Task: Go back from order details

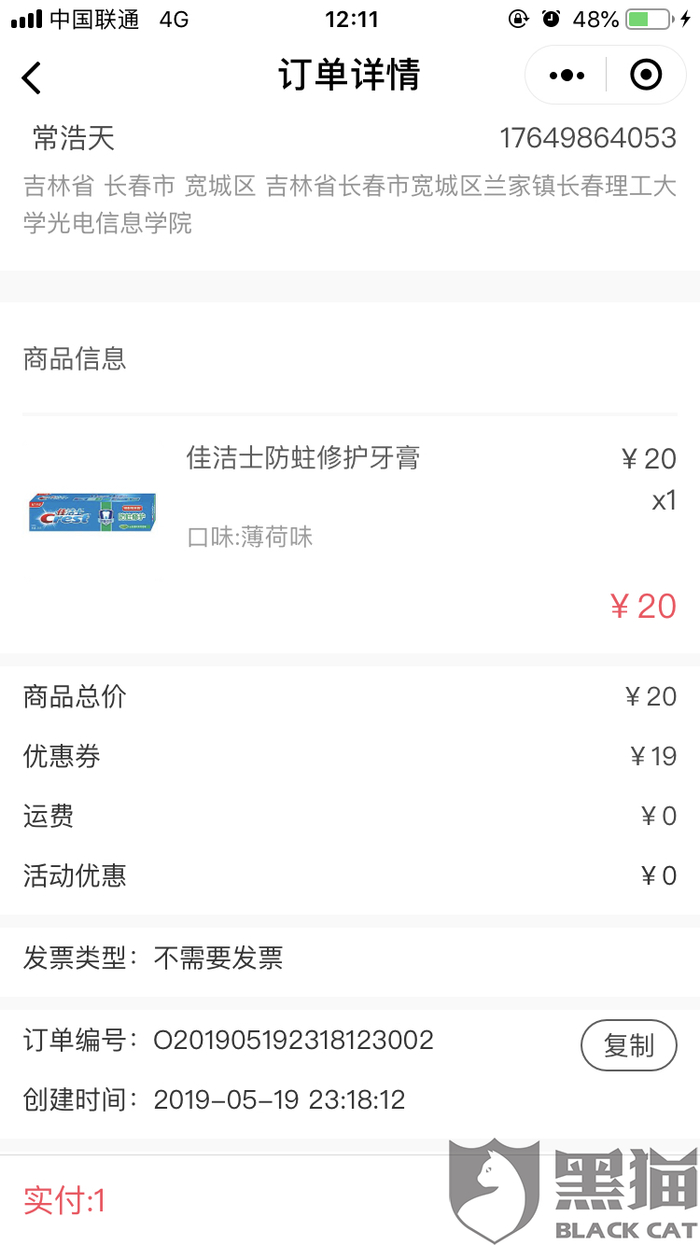Action: pos(33,76)
